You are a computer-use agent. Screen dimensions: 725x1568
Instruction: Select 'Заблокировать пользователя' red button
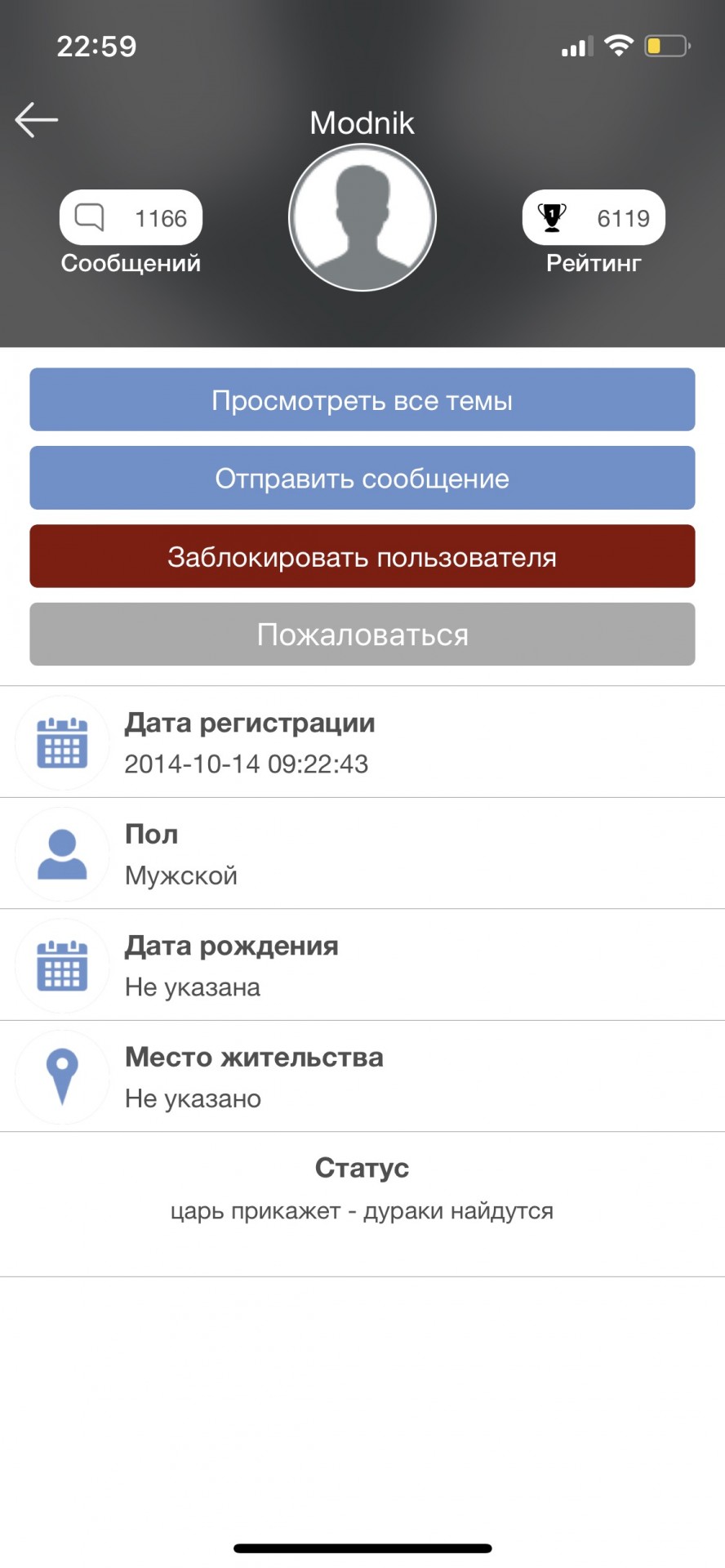coord(362,557)
